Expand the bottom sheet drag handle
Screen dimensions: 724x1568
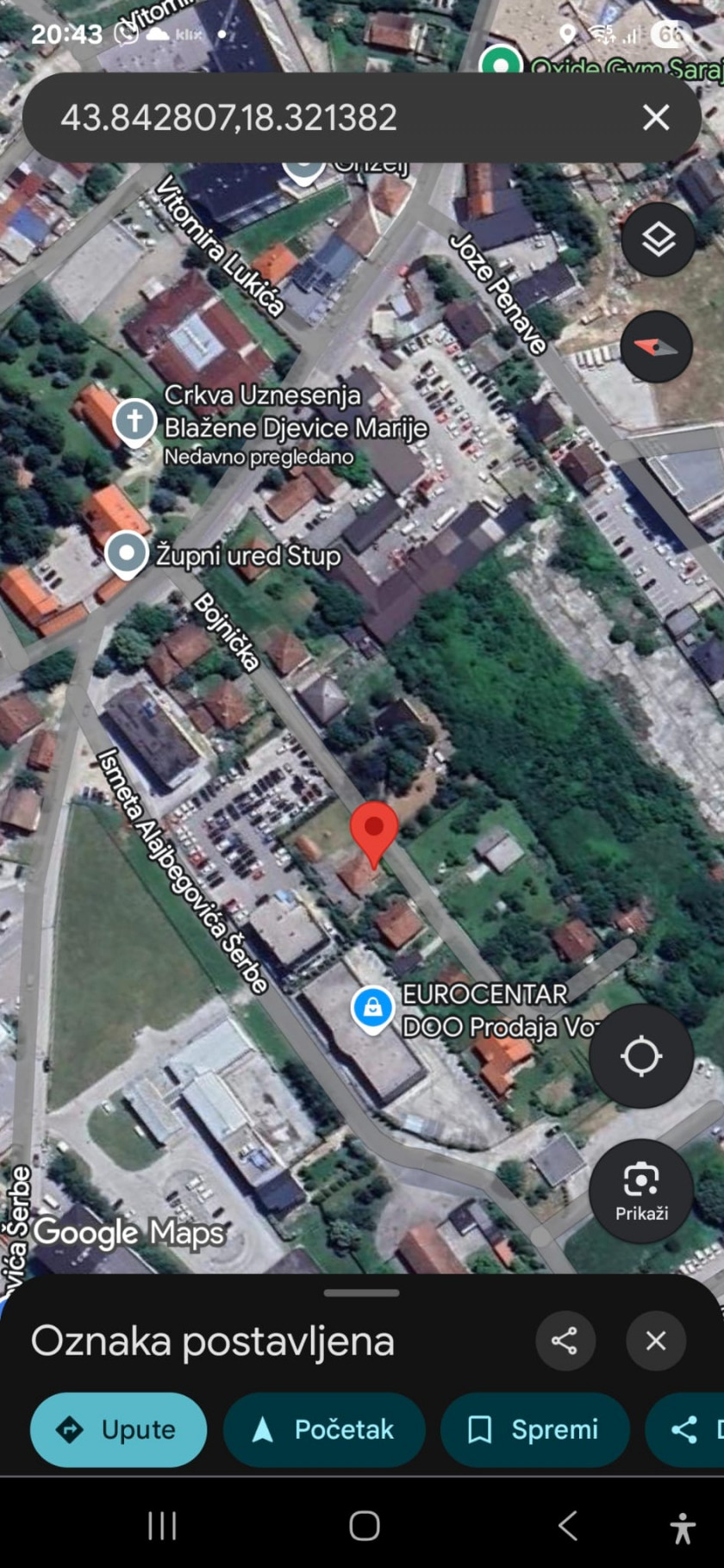[361, 1292]
